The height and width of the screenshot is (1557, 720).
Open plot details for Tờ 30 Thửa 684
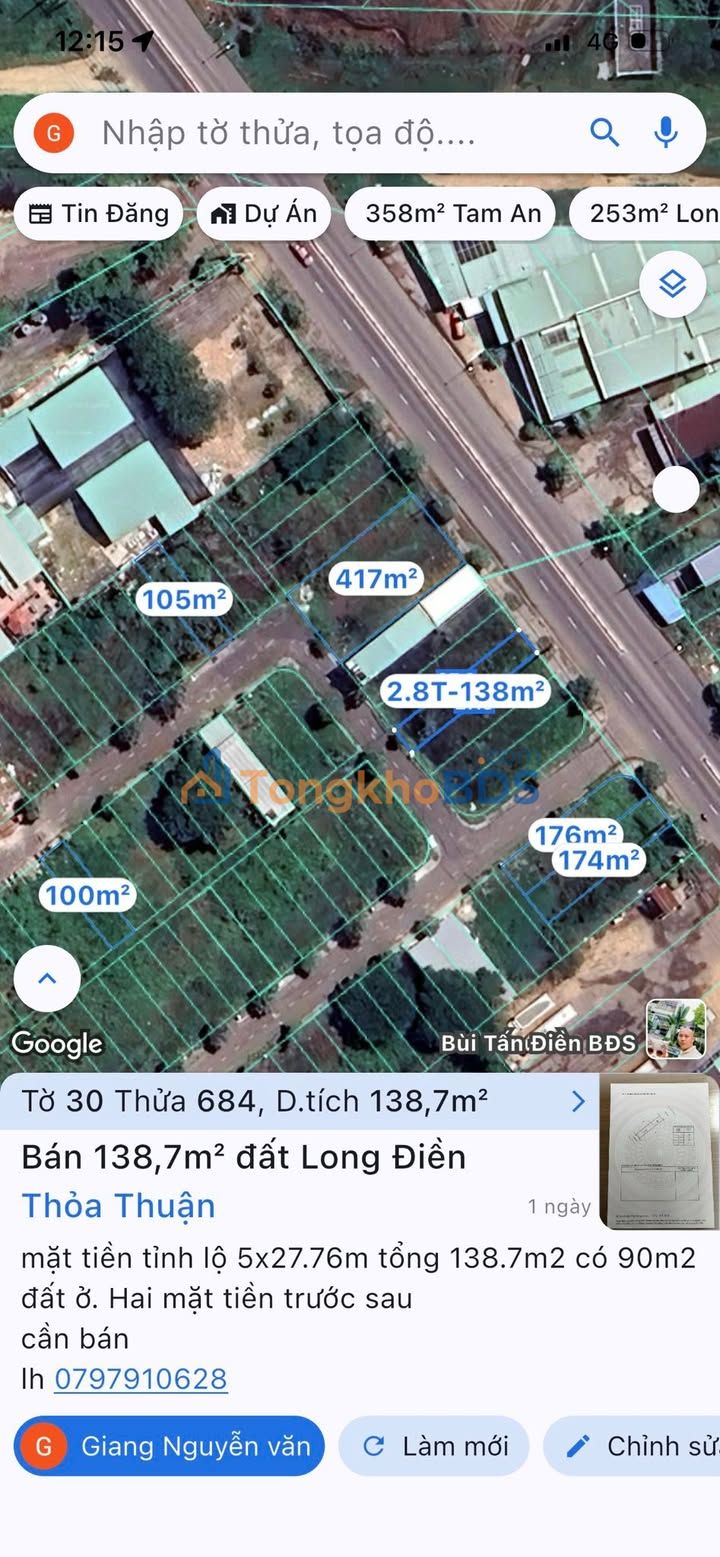[300, 1101]
